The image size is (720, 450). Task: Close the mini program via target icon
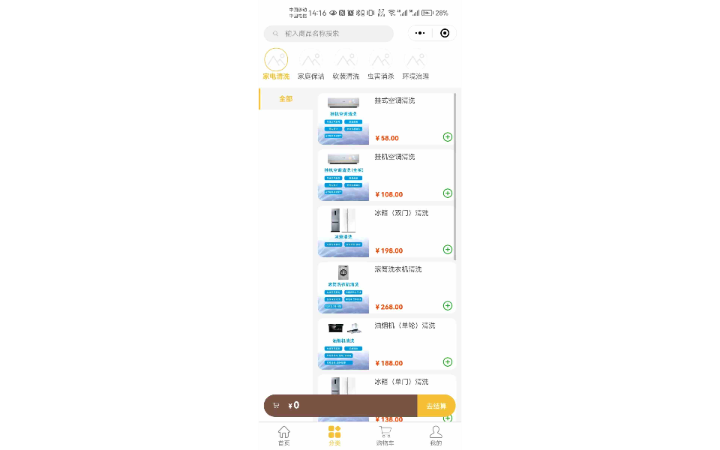coord(445,33)
